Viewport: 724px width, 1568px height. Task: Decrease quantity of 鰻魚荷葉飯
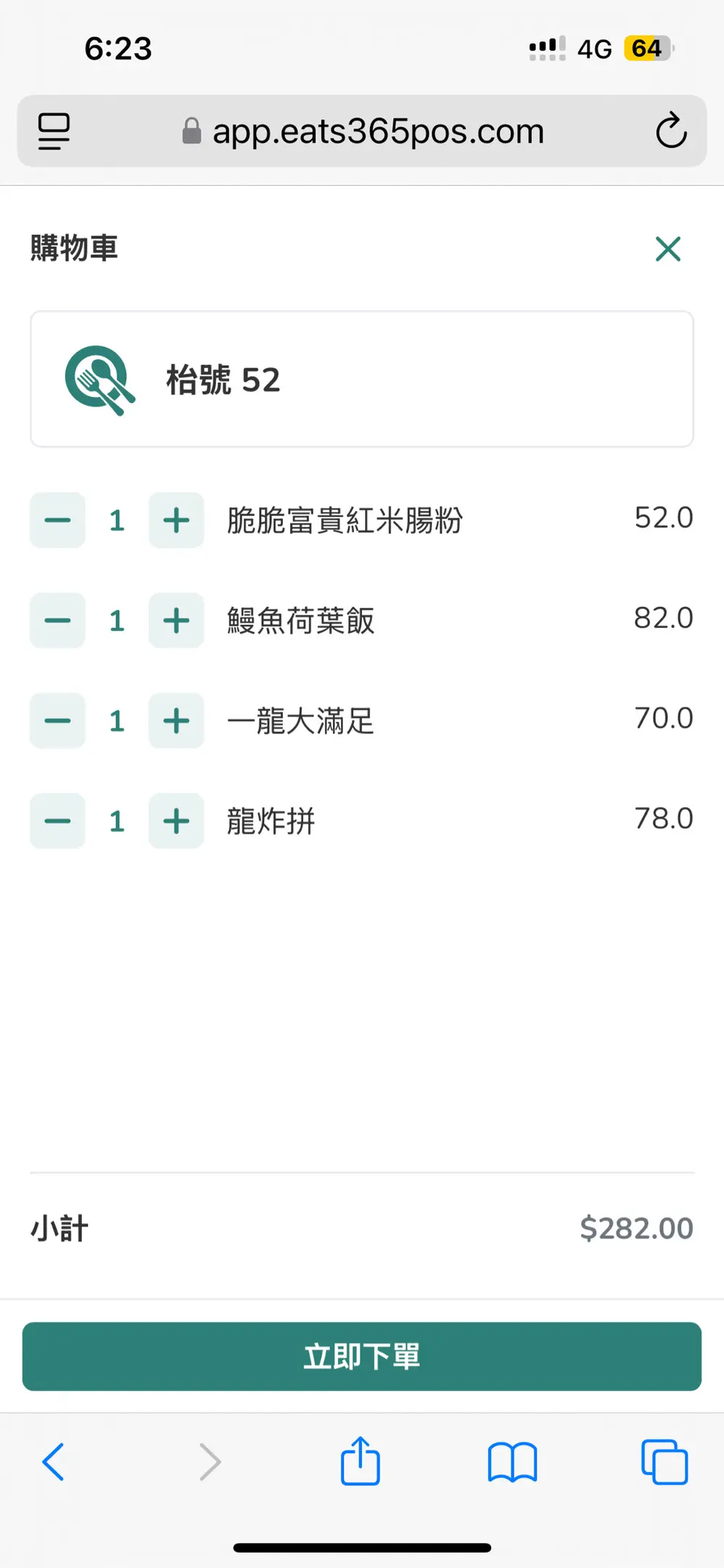coord(57,621)
